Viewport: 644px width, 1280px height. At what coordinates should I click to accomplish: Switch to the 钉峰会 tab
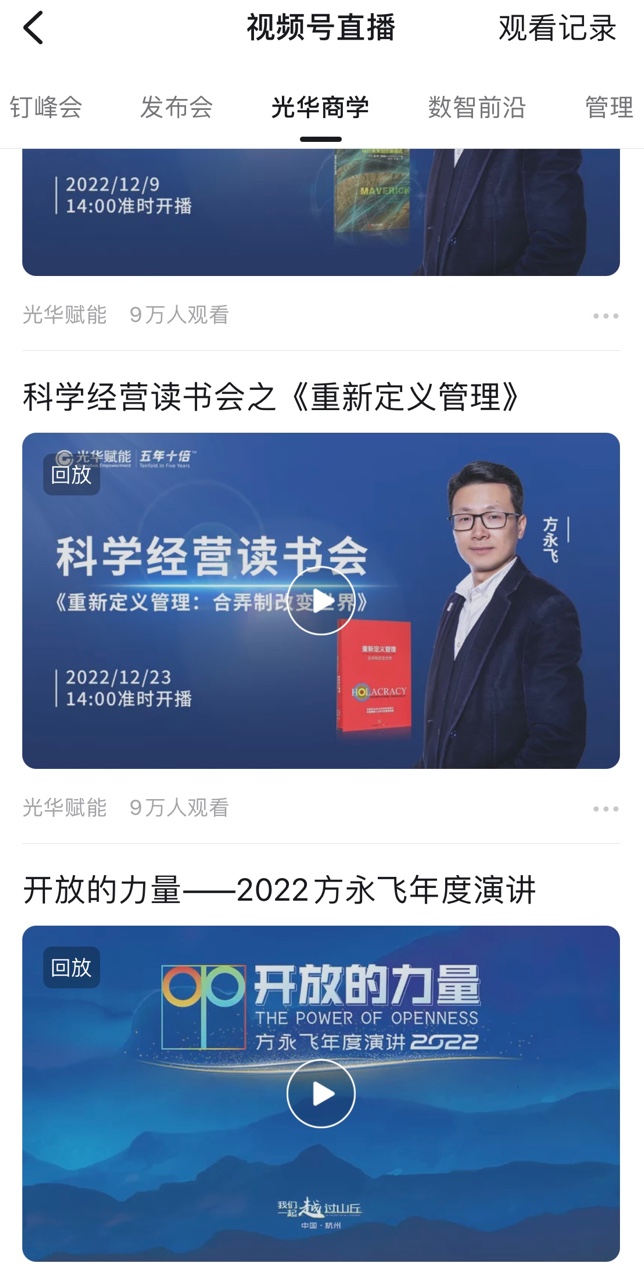point(46,107)
